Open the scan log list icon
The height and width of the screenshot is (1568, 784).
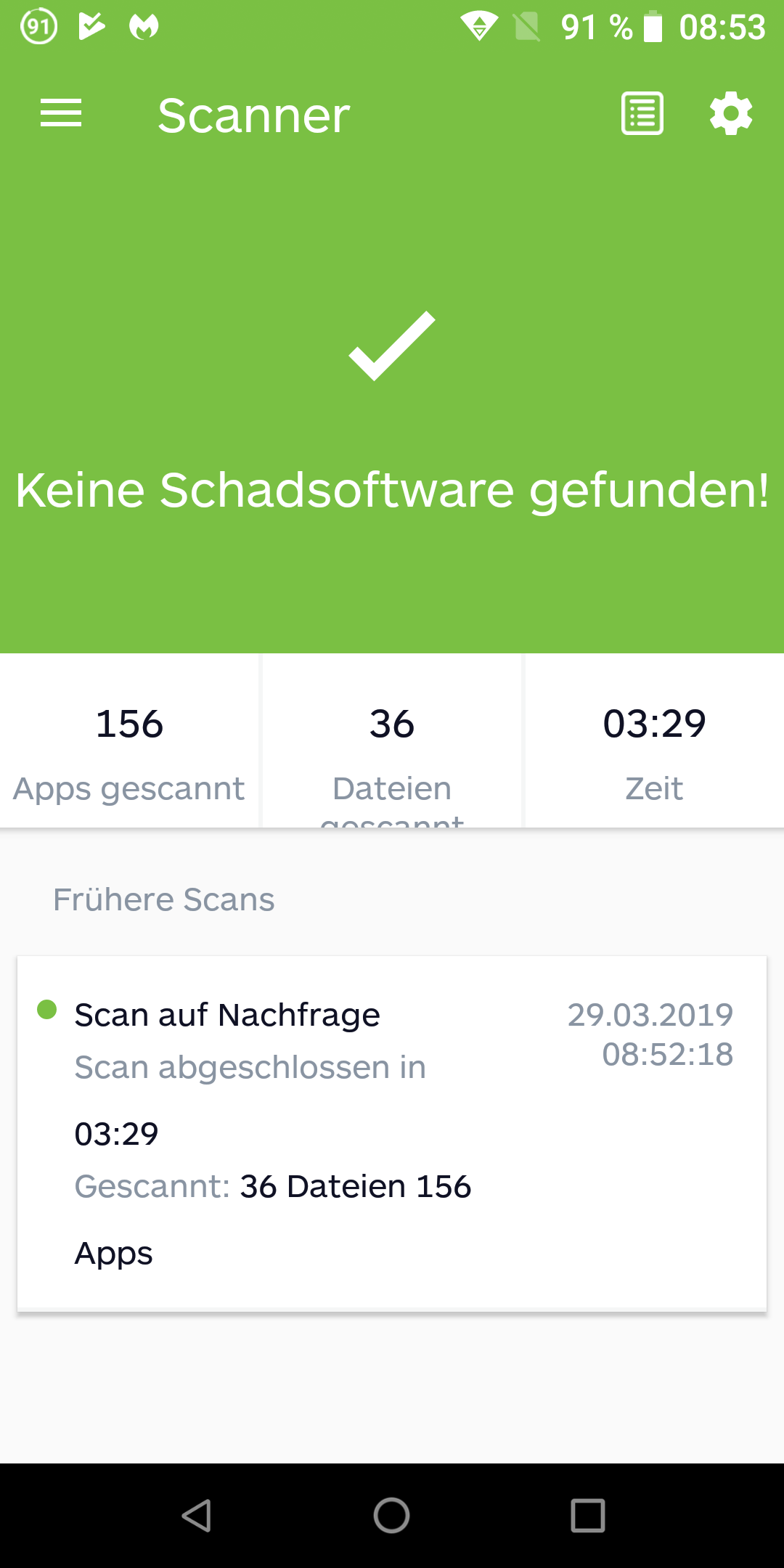click(x=642, y=114)
